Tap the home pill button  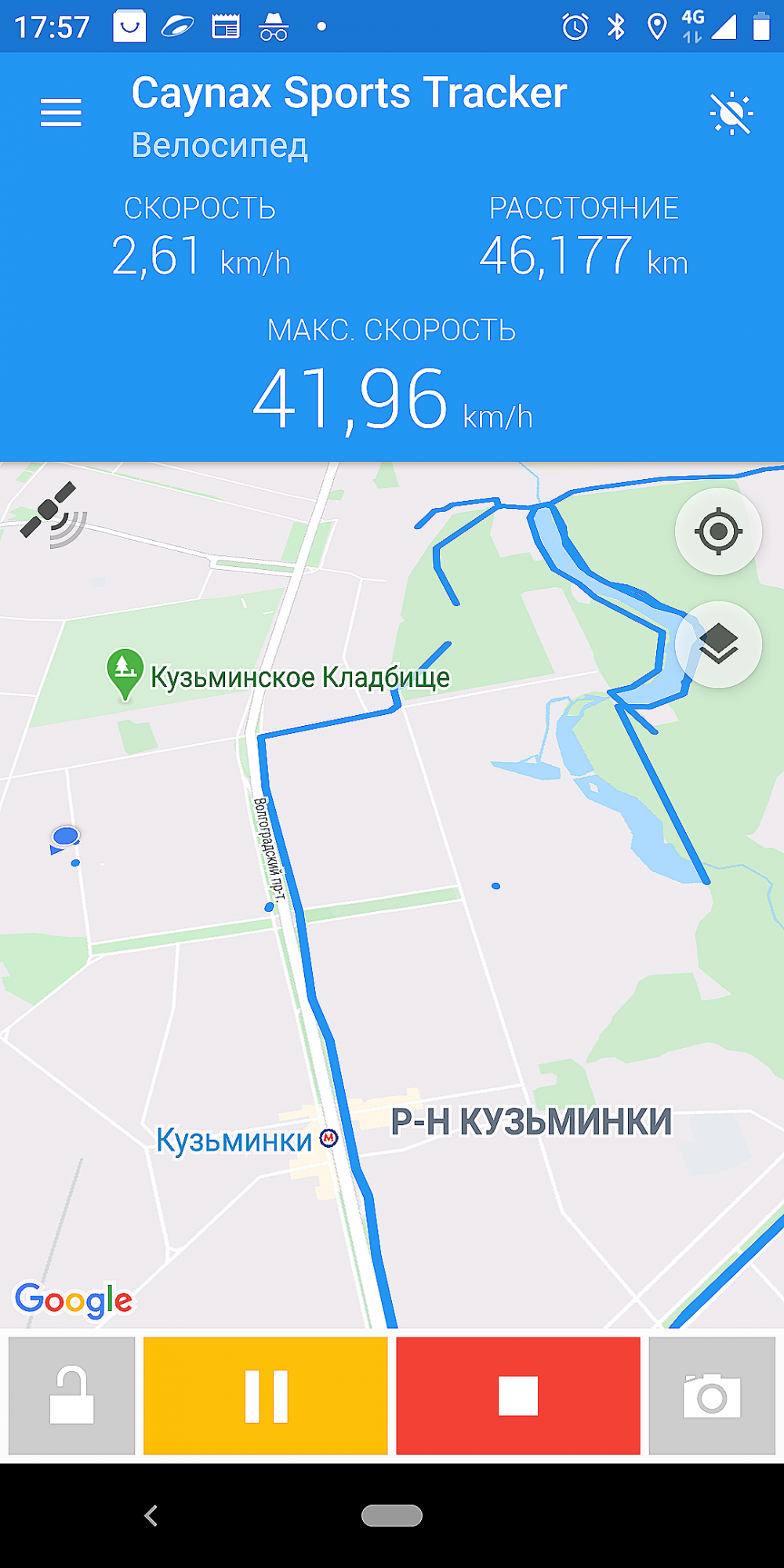392,1515
